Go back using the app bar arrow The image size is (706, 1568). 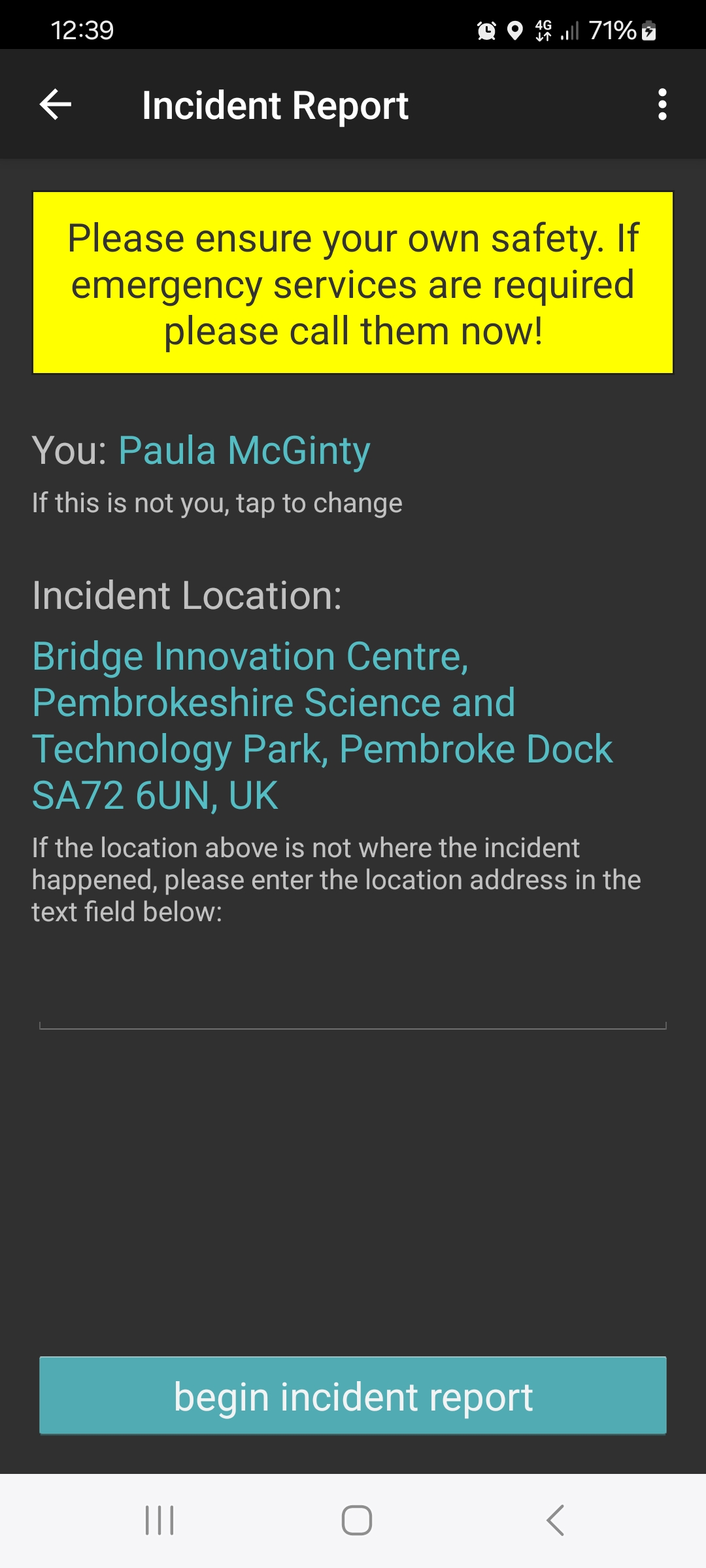pyautogui.click(x=56, y=105)
